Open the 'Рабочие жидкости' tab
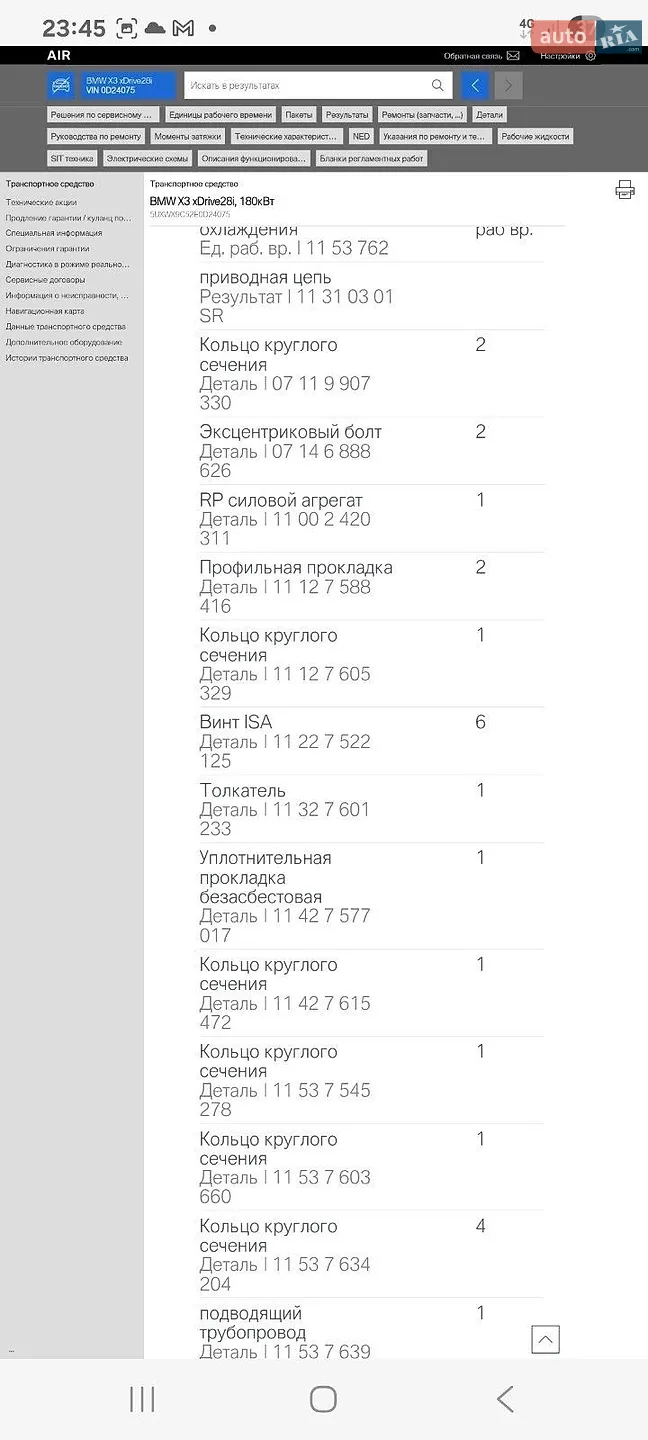 point(535,136)
